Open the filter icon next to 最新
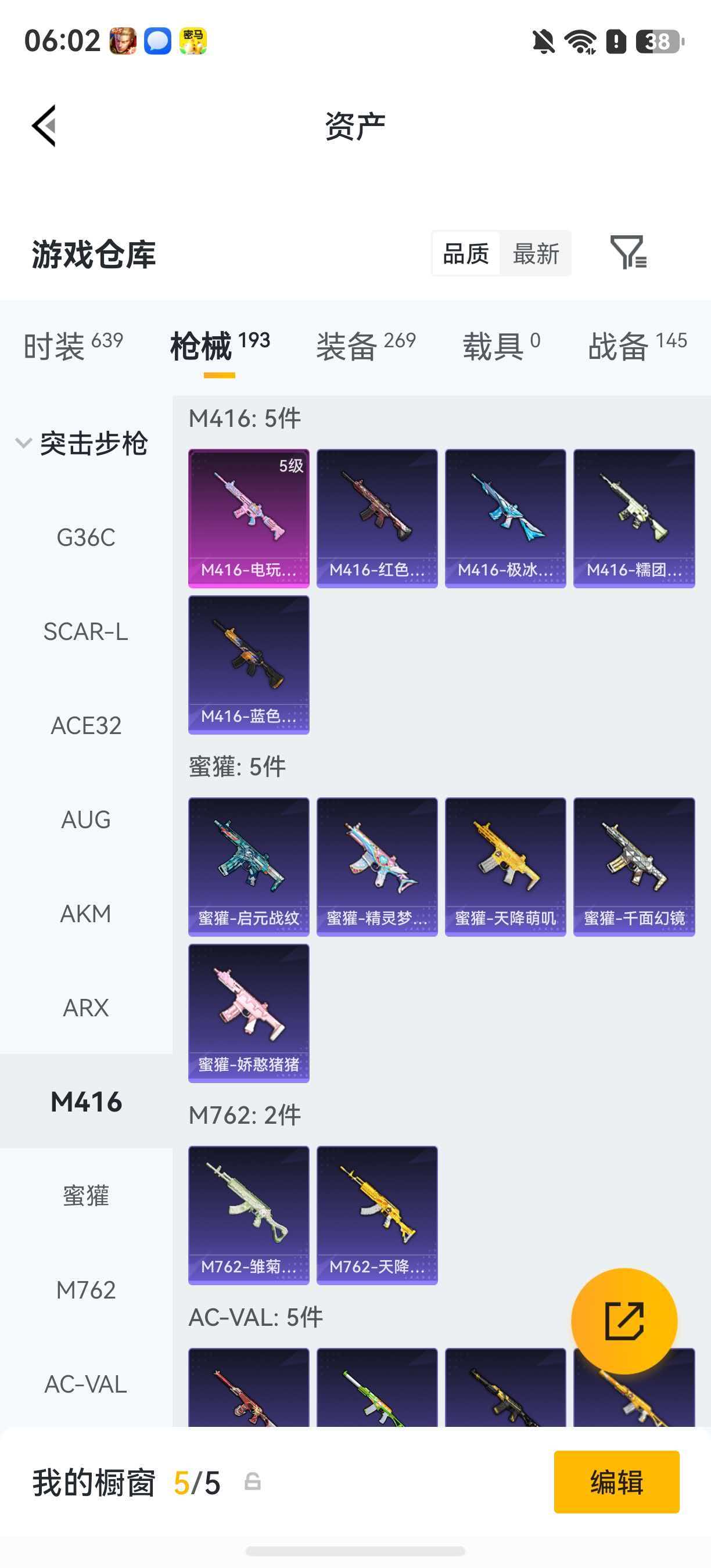Viewport: 711px width, 1568px height. [x=628, y=253]
